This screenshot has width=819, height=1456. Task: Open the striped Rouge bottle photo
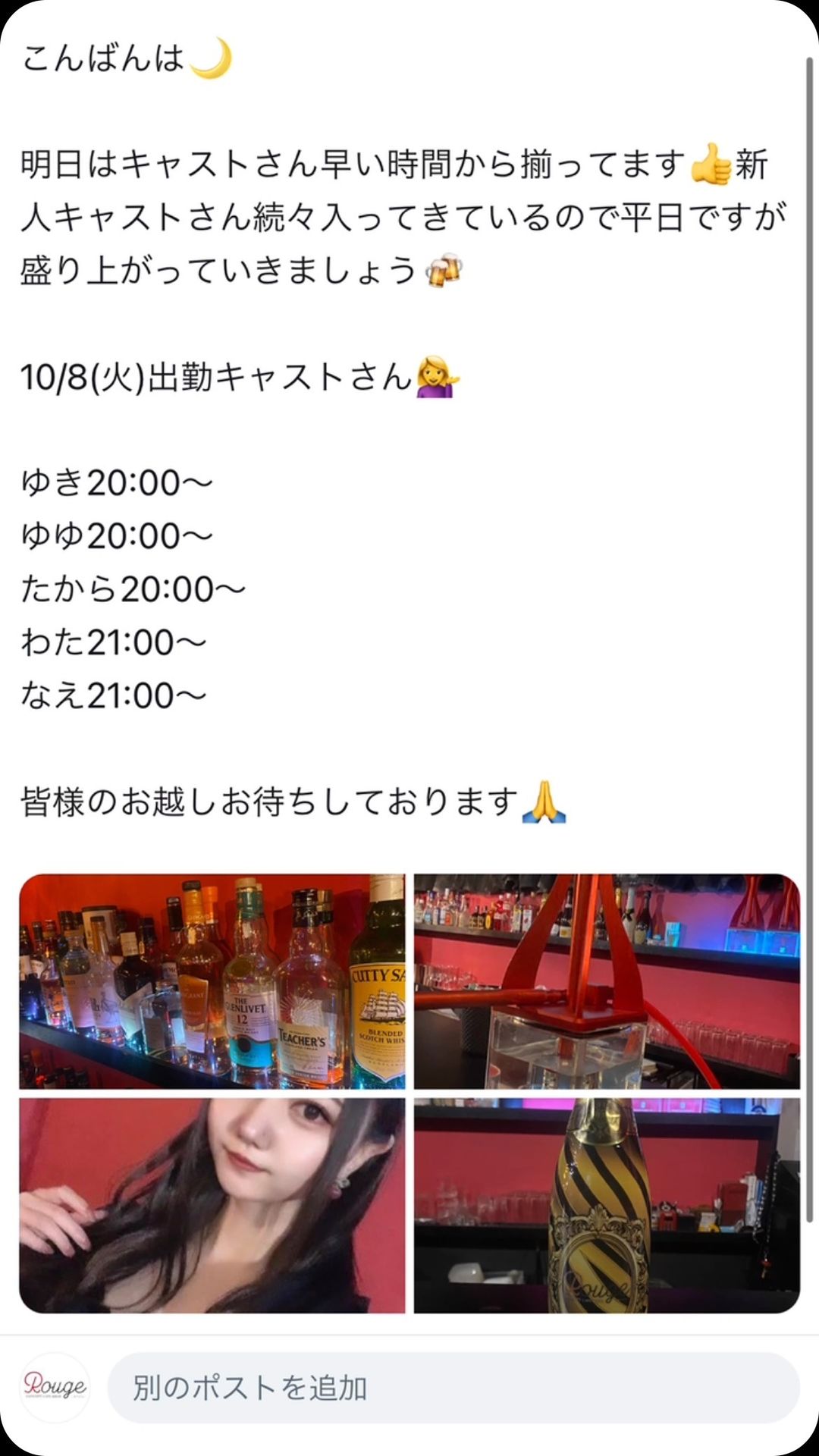(x=607, y=1206)
